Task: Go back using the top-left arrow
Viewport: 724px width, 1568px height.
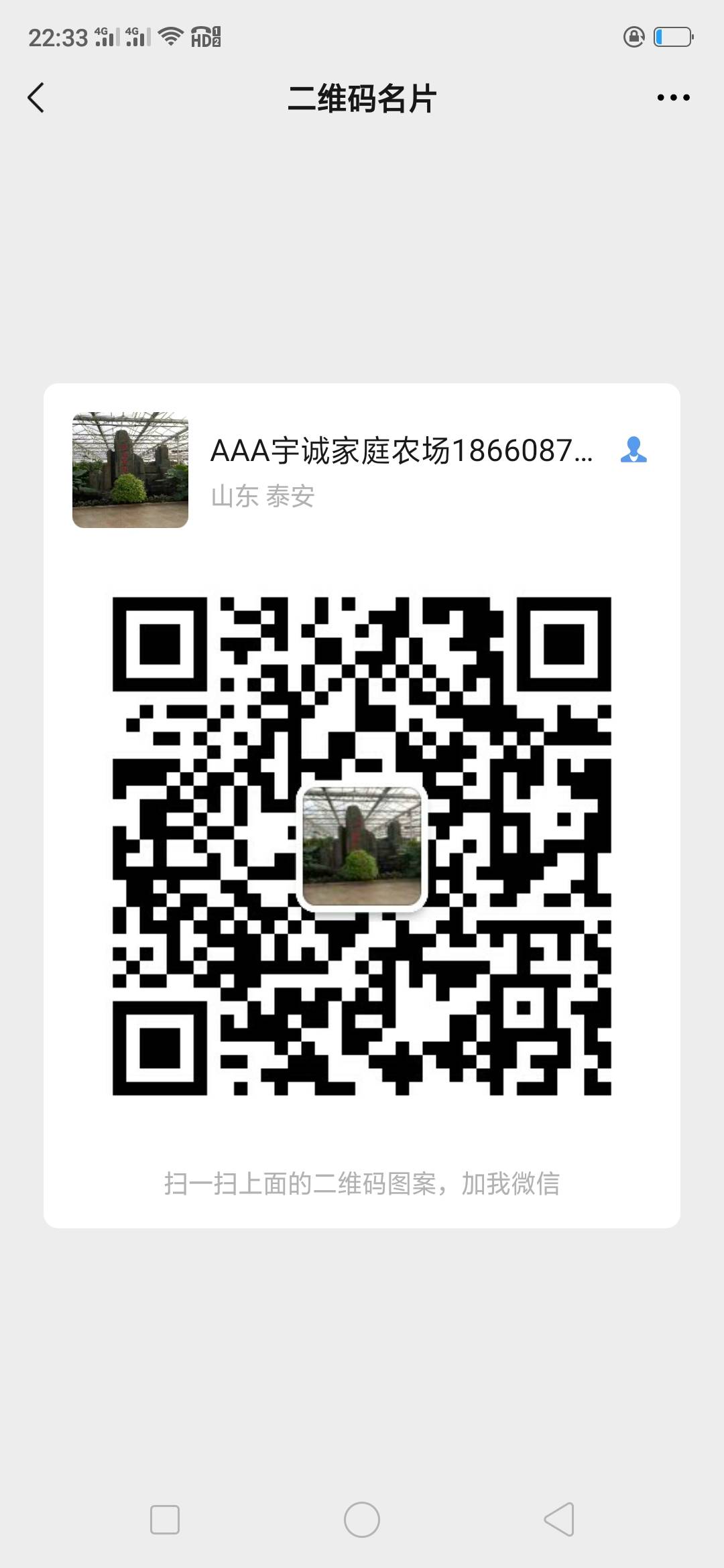Action: [36, 98]
